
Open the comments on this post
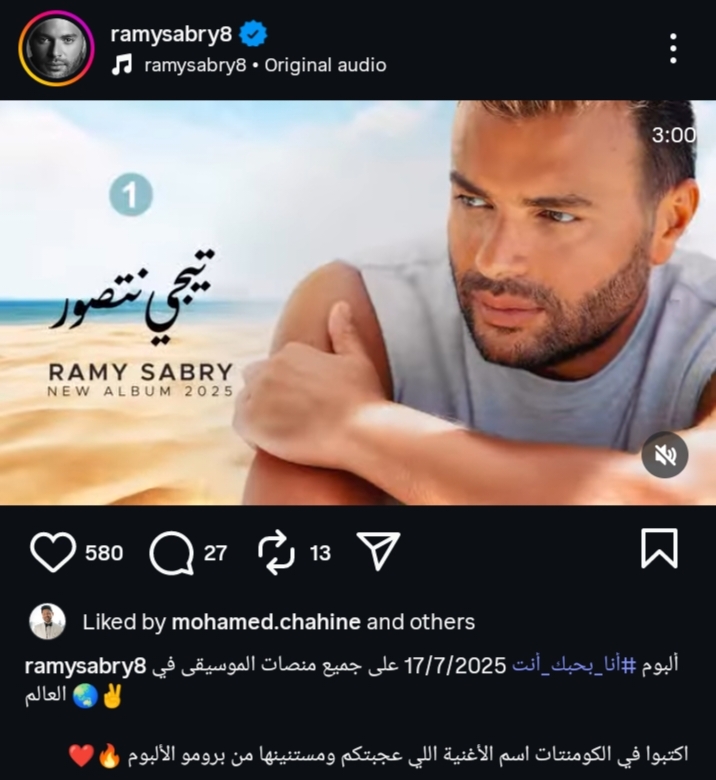tap(171, 552)
